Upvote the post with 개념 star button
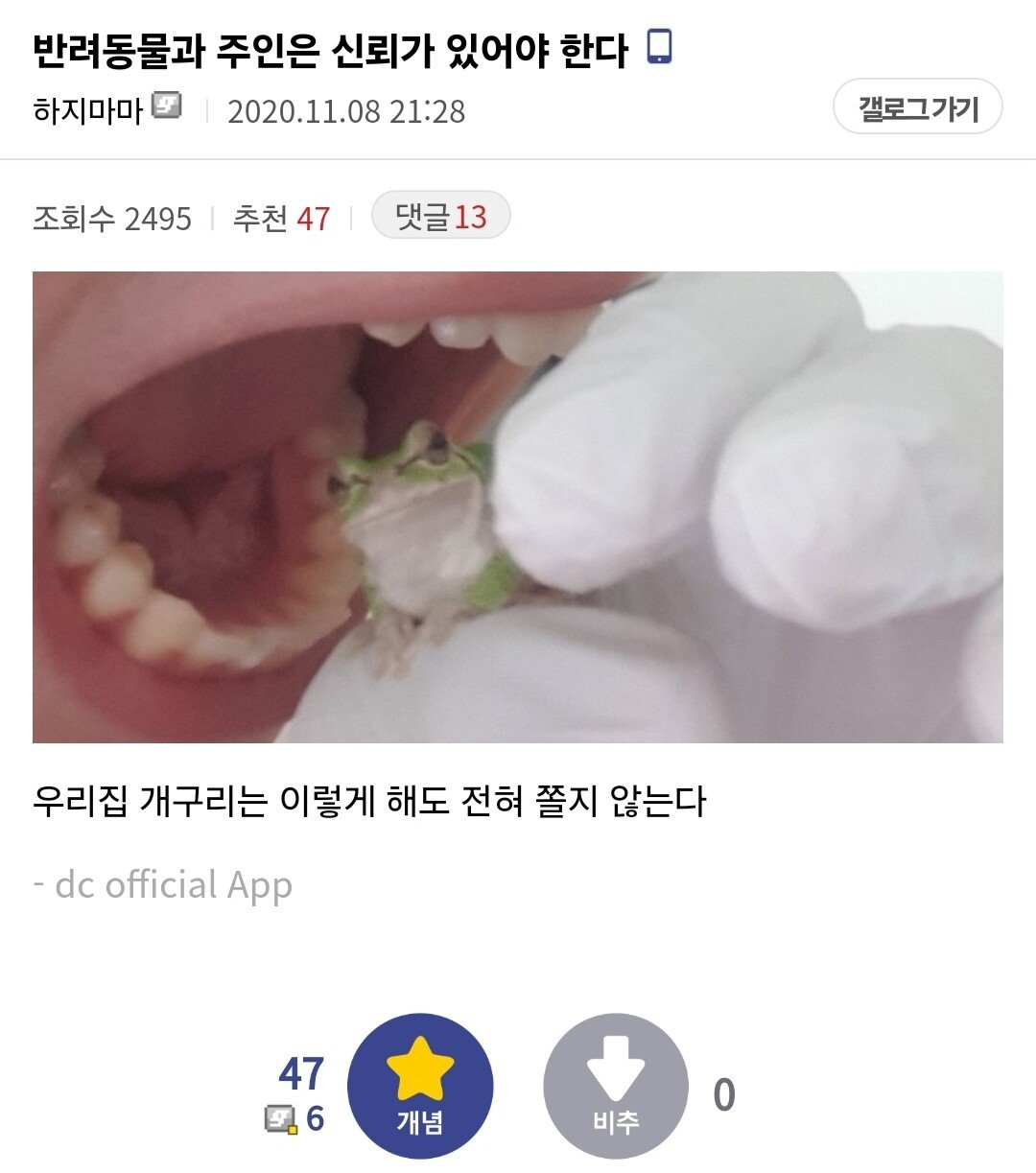 (x=420, y=1087)
